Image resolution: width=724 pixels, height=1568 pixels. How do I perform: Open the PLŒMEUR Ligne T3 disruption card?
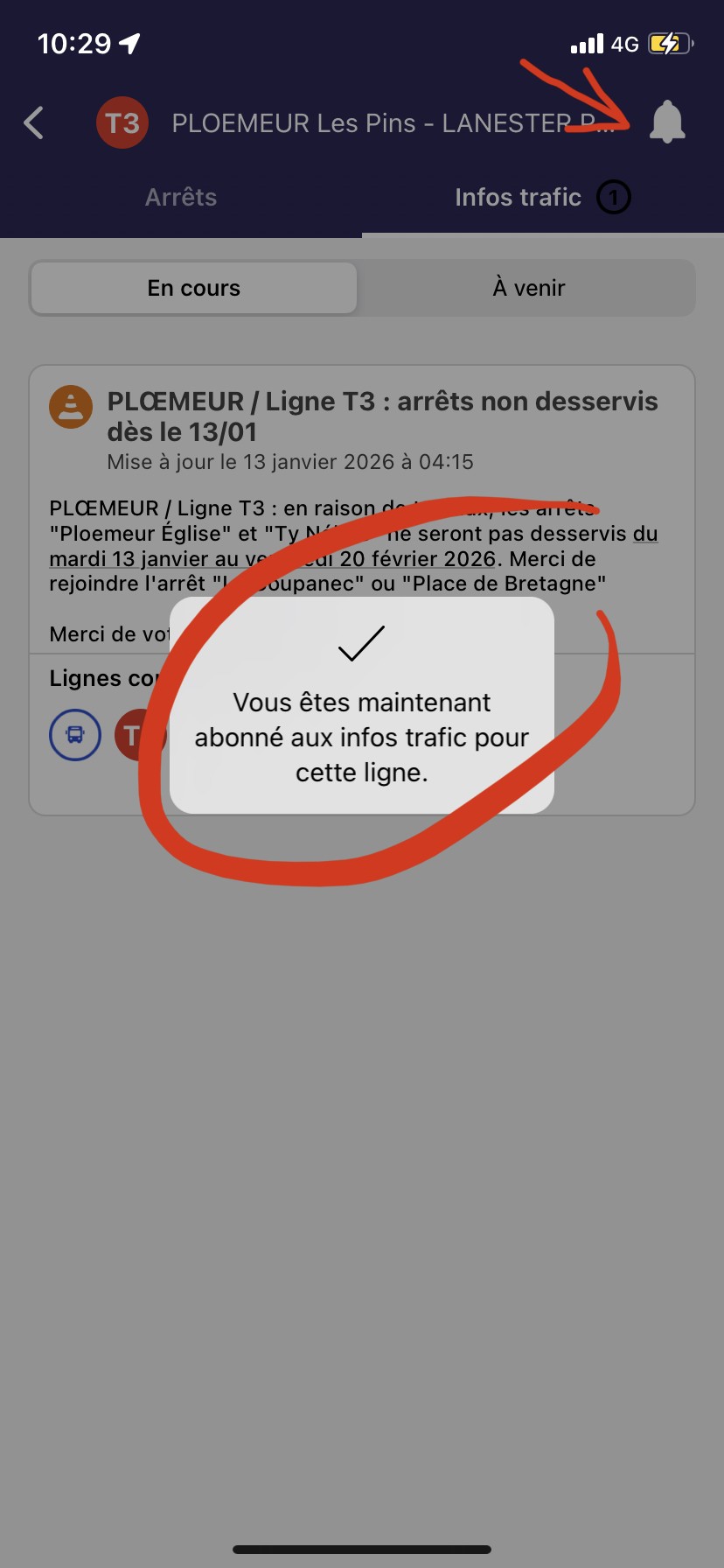(381, 416)
